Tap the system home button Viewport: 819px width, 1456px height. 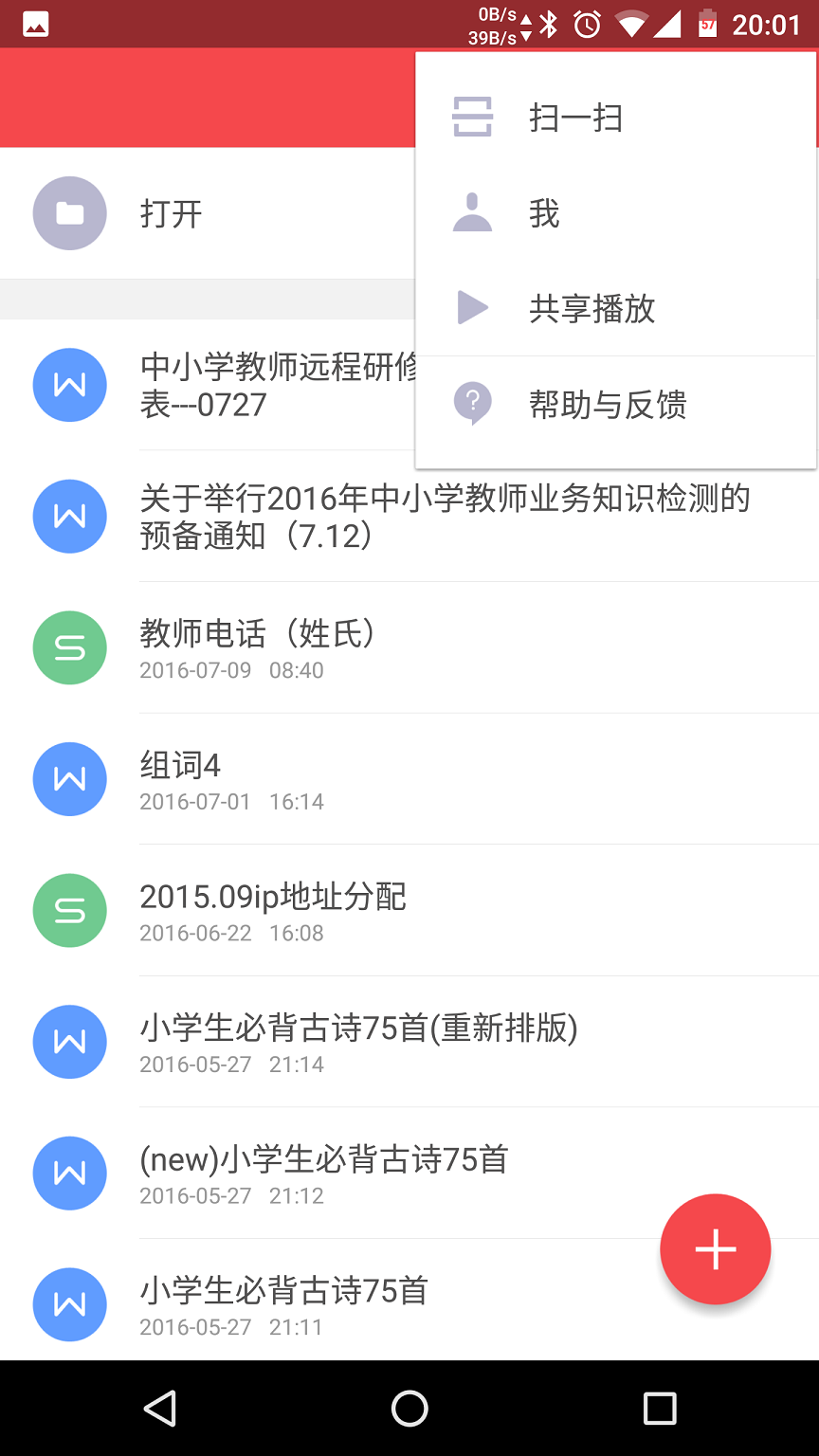(409, 1409)
